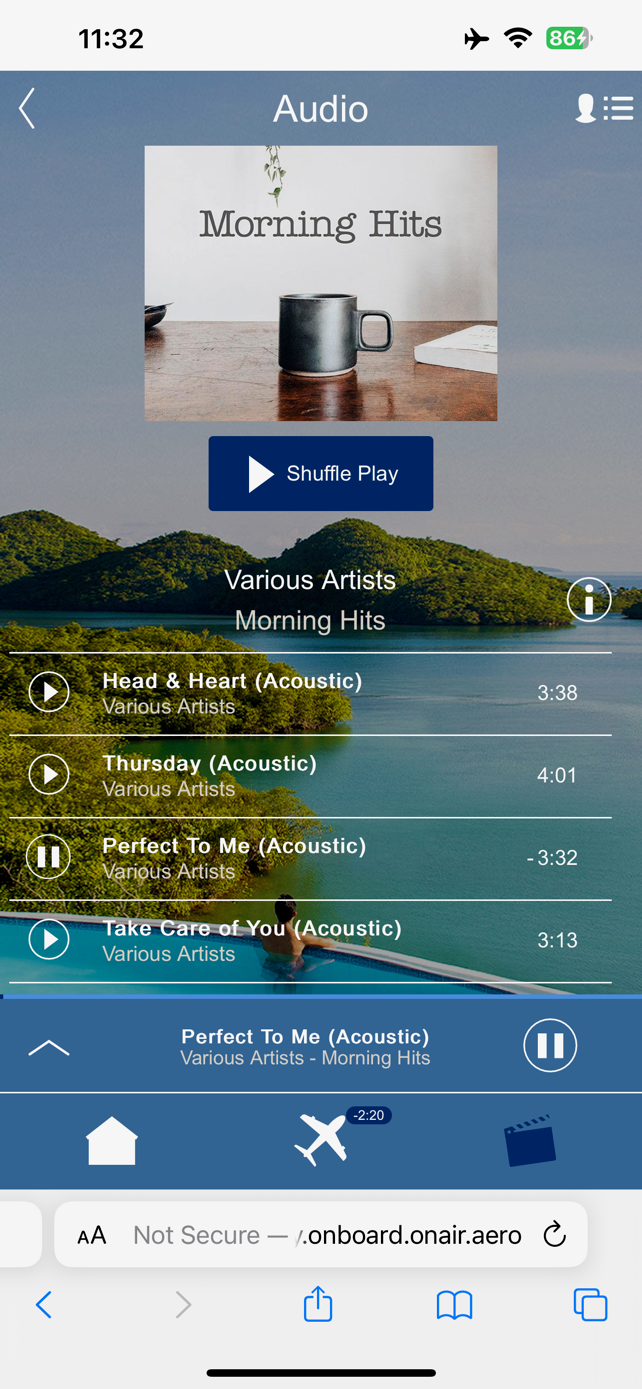
Task: Open the flight info airplane tab
Action: 322,1139
